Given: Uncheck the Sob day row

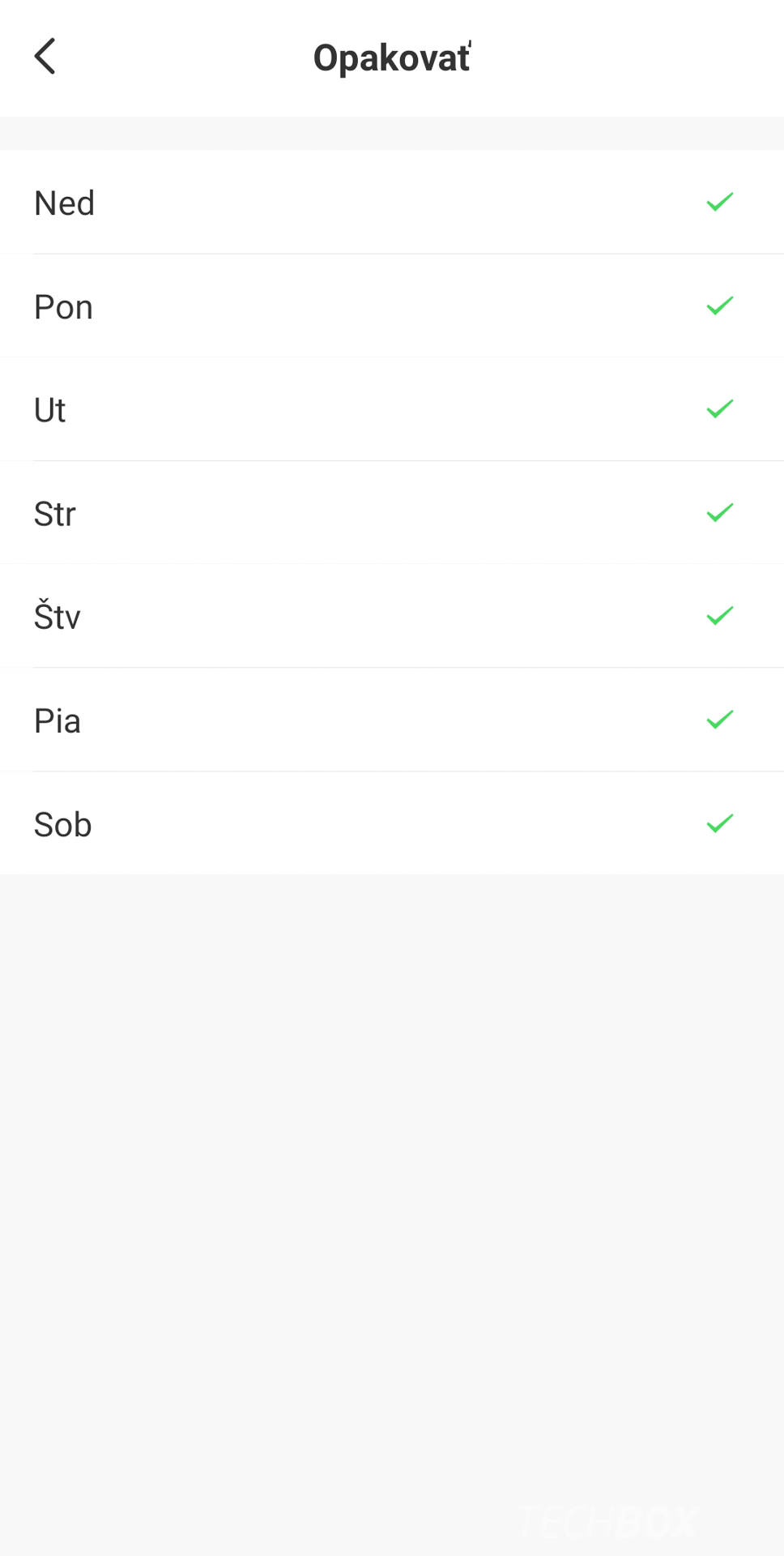Looking at the screenshot, I should pos(392,823).
